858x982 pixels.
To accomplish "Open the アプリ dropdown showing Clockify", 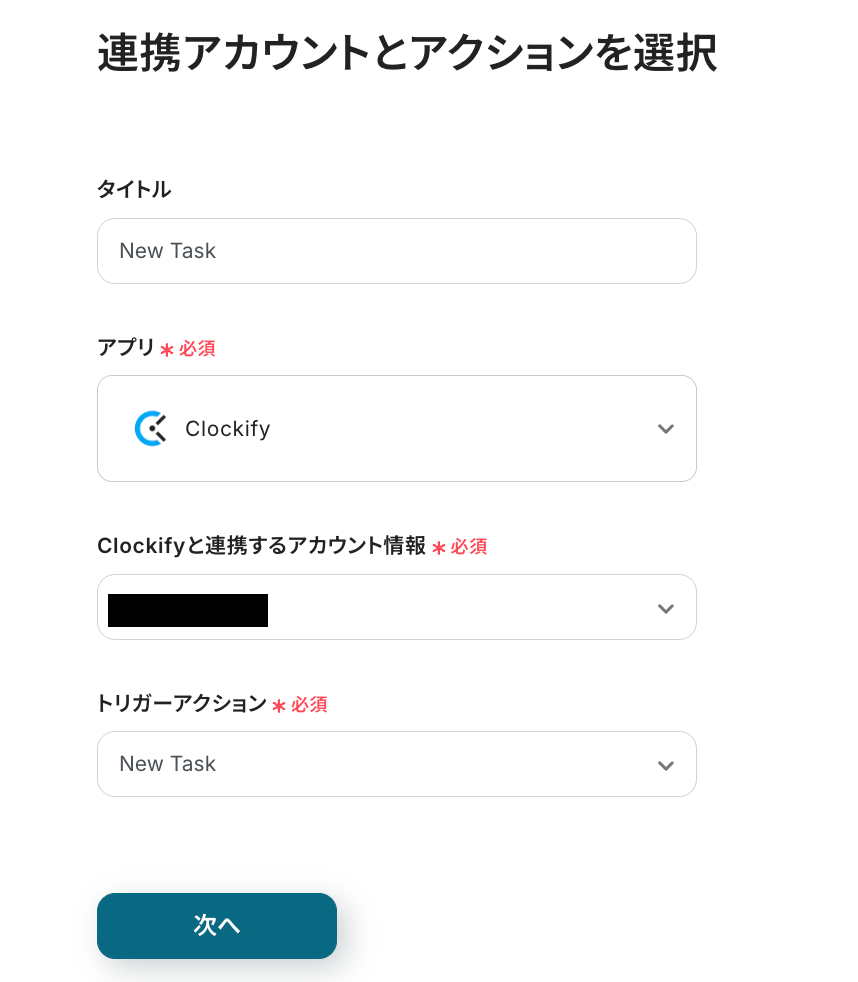I will pos(396,429).
